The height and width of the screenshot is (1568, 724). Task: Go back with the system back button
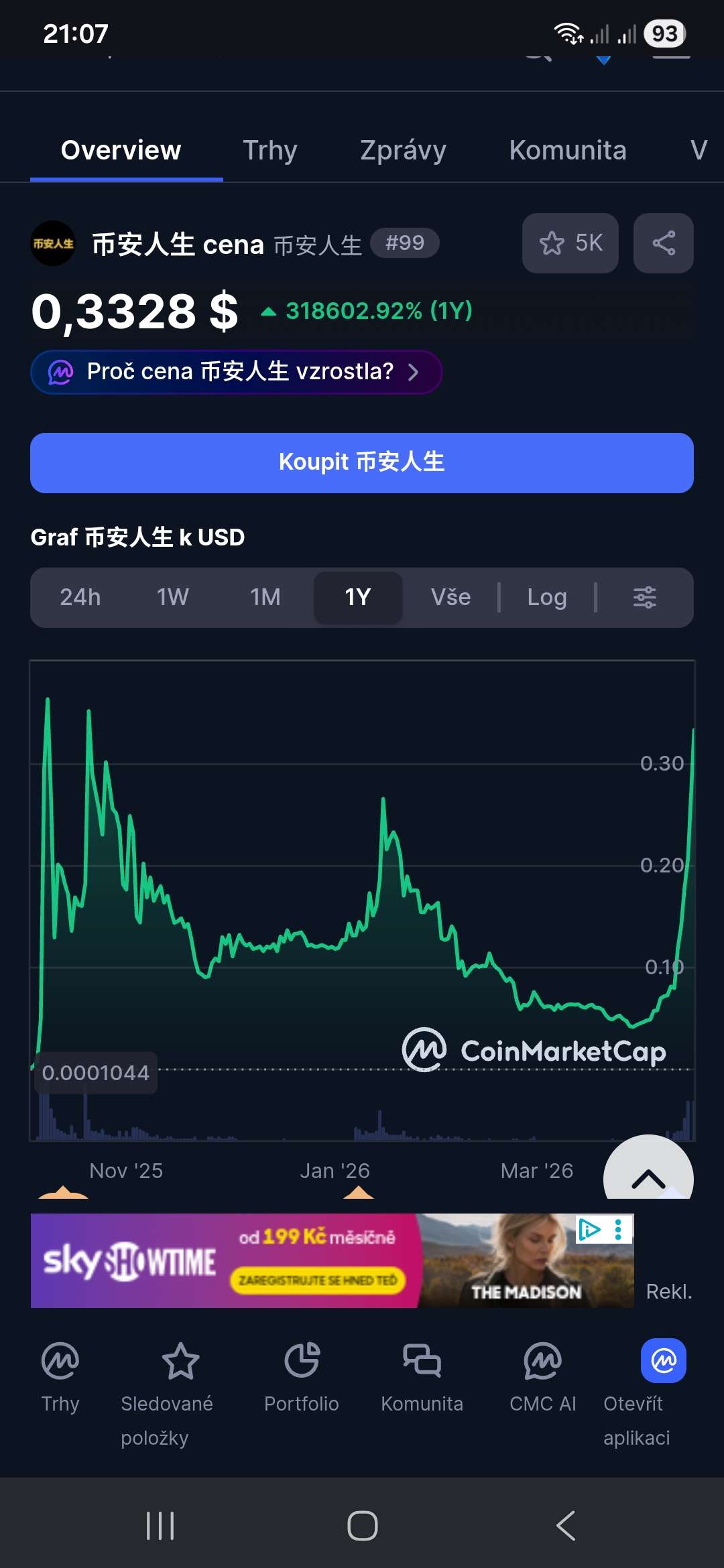point(565,1526)
